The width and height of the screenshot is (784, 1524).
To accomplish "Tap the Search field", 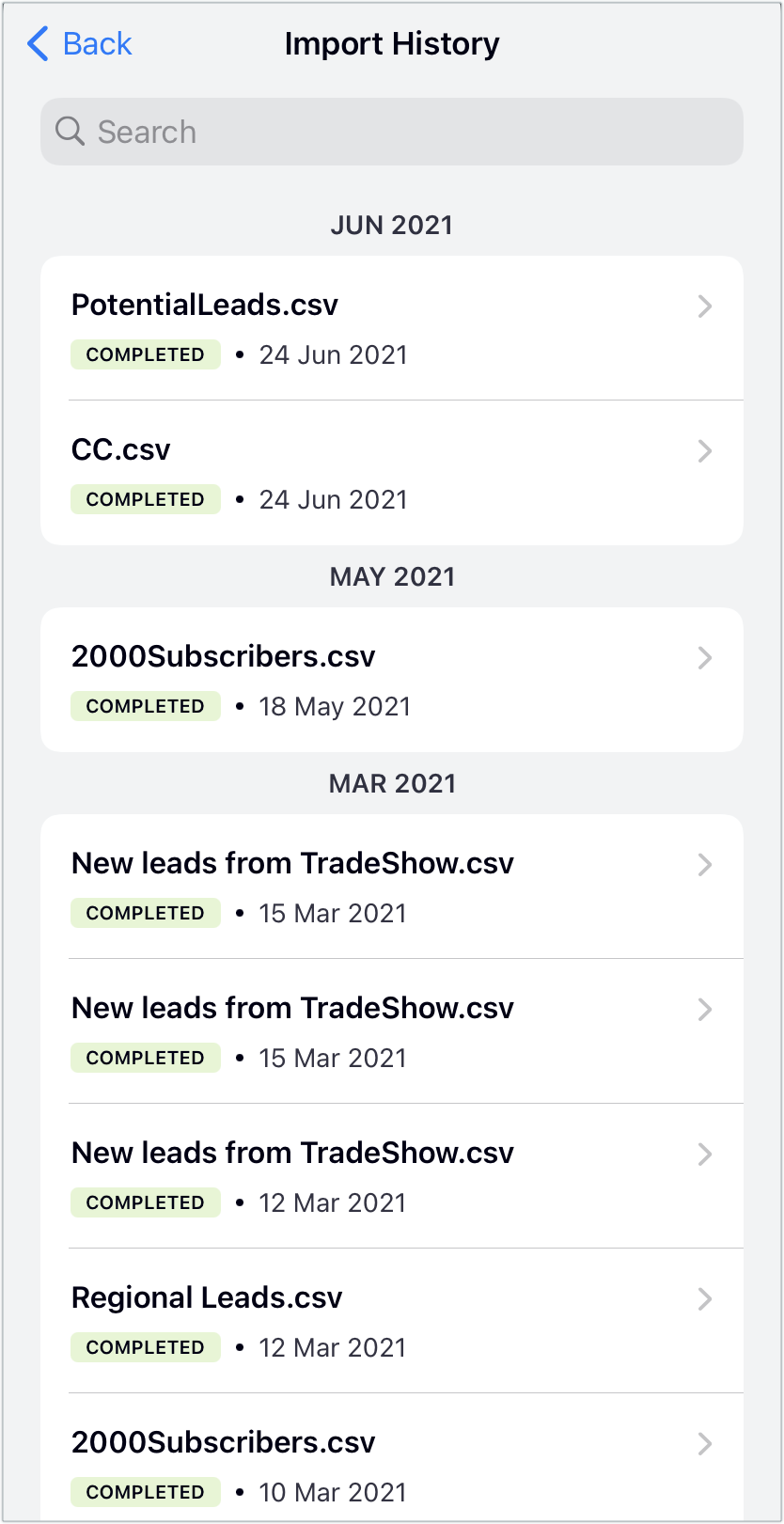I will click(x=392, y=132).
